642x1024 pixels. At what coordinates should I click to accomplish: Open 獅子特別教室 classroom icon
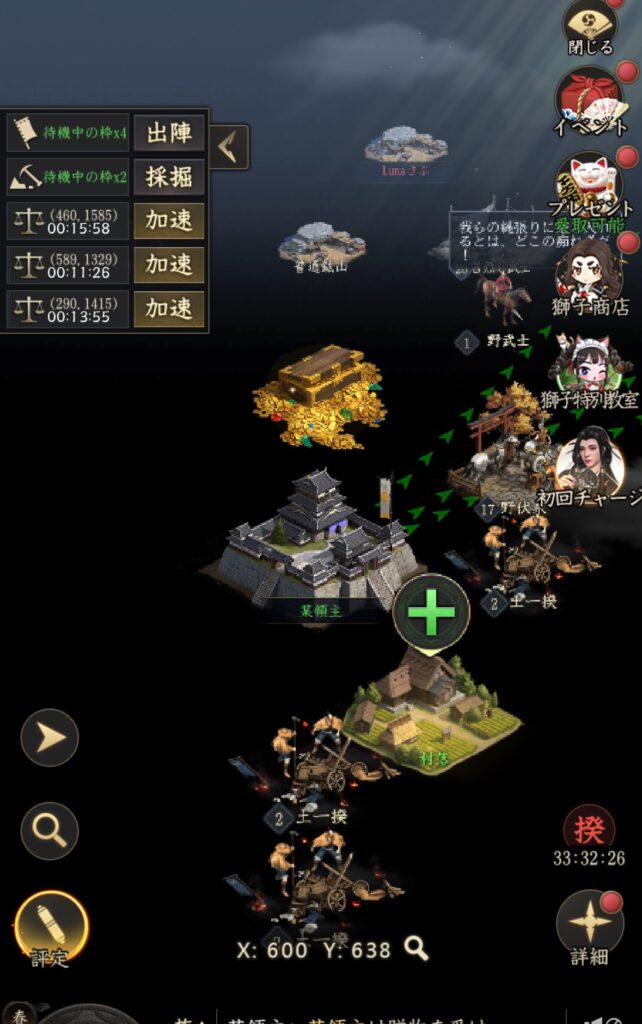pyautogui.click(x=591, y=367)
